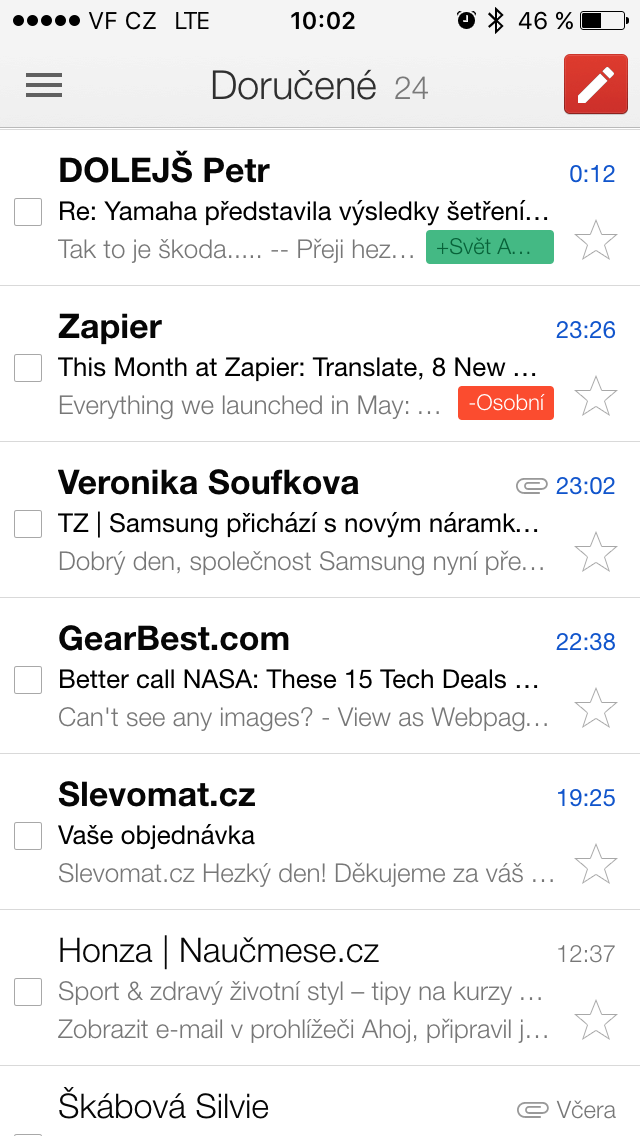The image size is (640, 1136).
Task: Star the Honza Naučmese.cz email
Action: (596, 1020)
